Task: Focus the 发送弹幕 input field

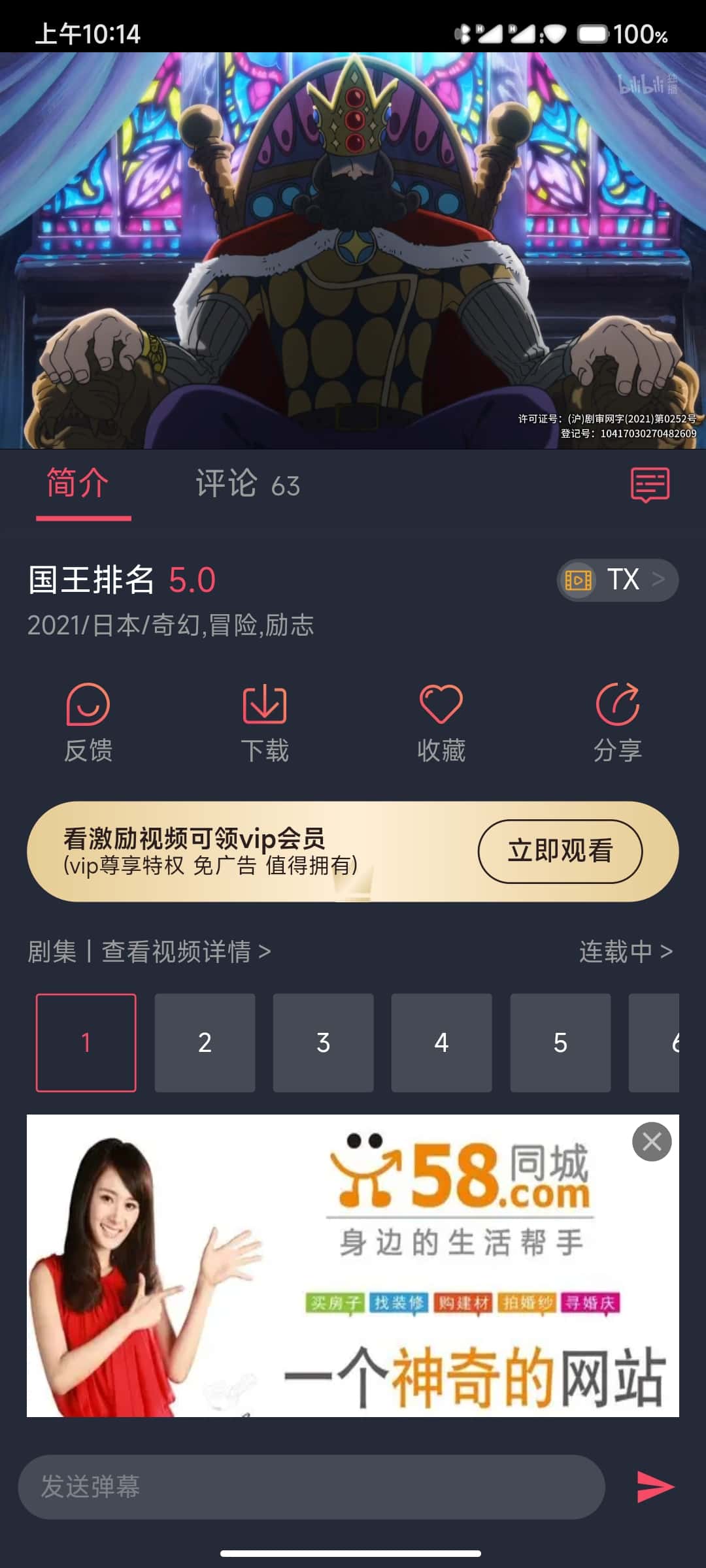Action: coord(311,1486)
